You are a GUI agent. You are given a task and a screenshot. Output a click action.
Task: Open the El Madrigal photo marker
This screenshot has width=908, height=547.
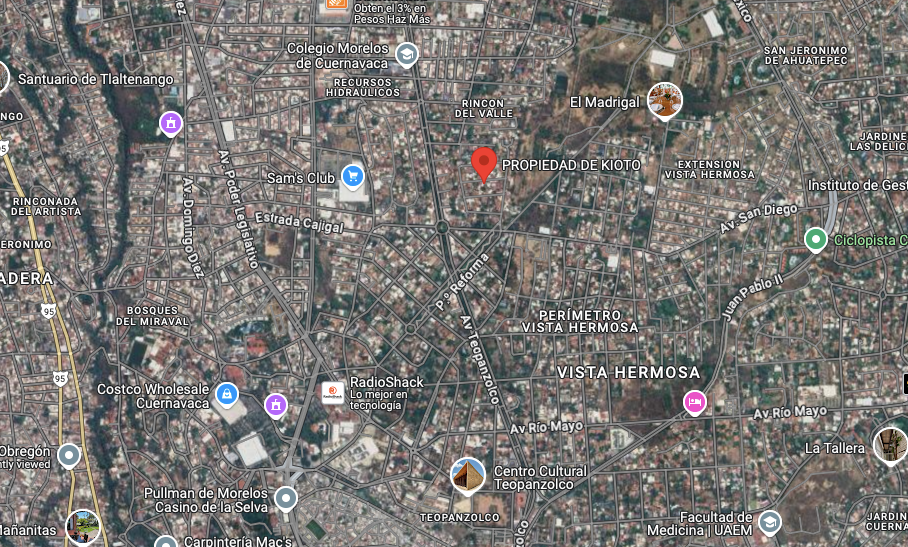click(664, 101)
